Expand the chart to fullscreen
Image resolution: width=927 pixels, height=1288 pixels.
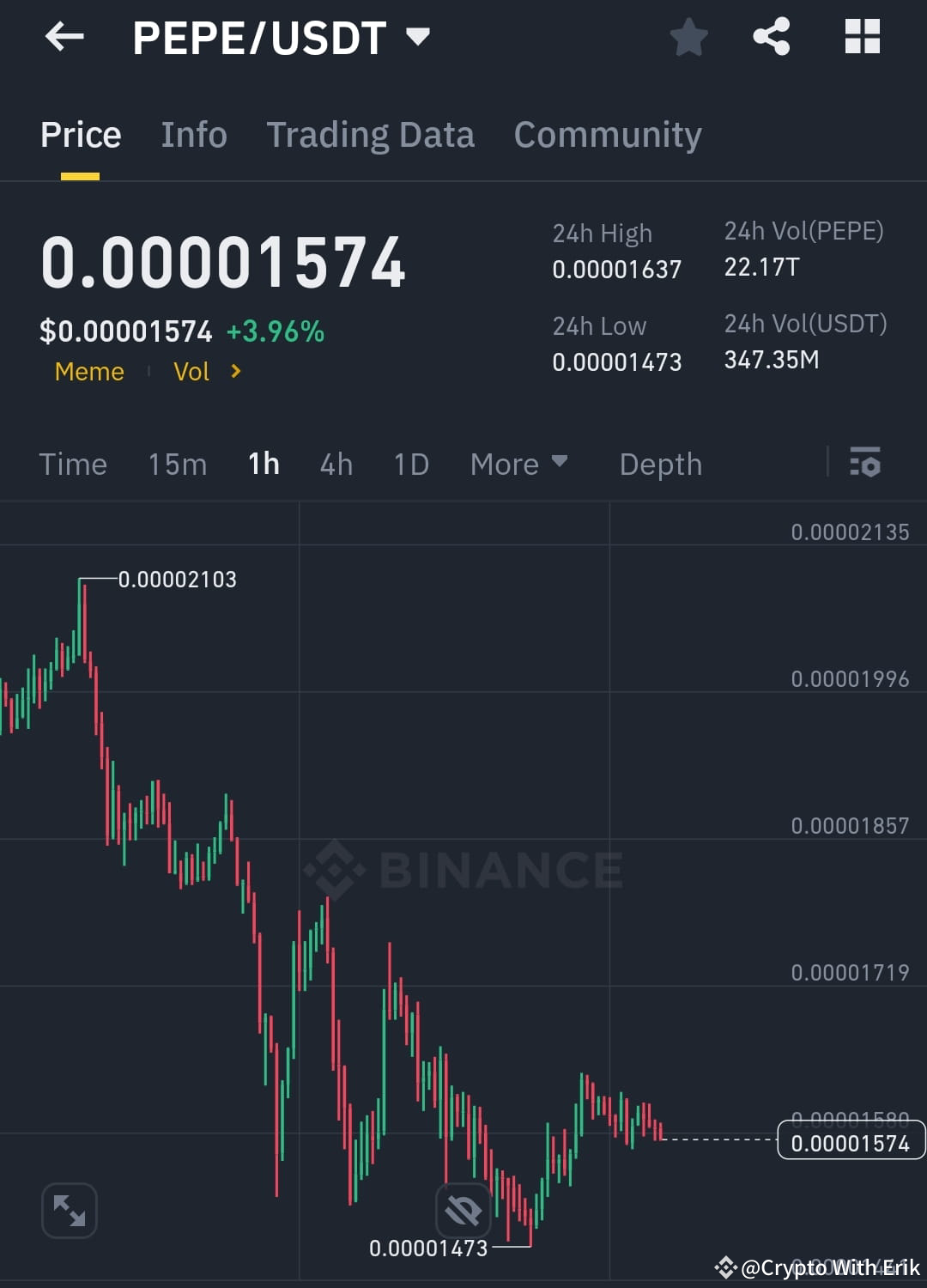pos(69,1210)
